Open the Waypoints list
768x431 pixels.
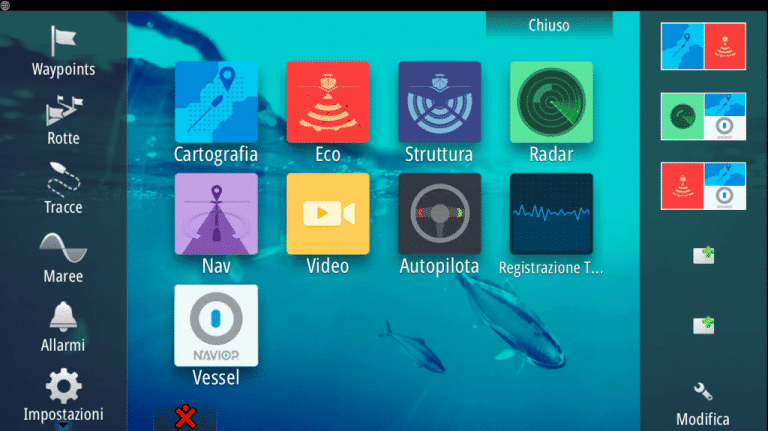click(x=63, y=50)
